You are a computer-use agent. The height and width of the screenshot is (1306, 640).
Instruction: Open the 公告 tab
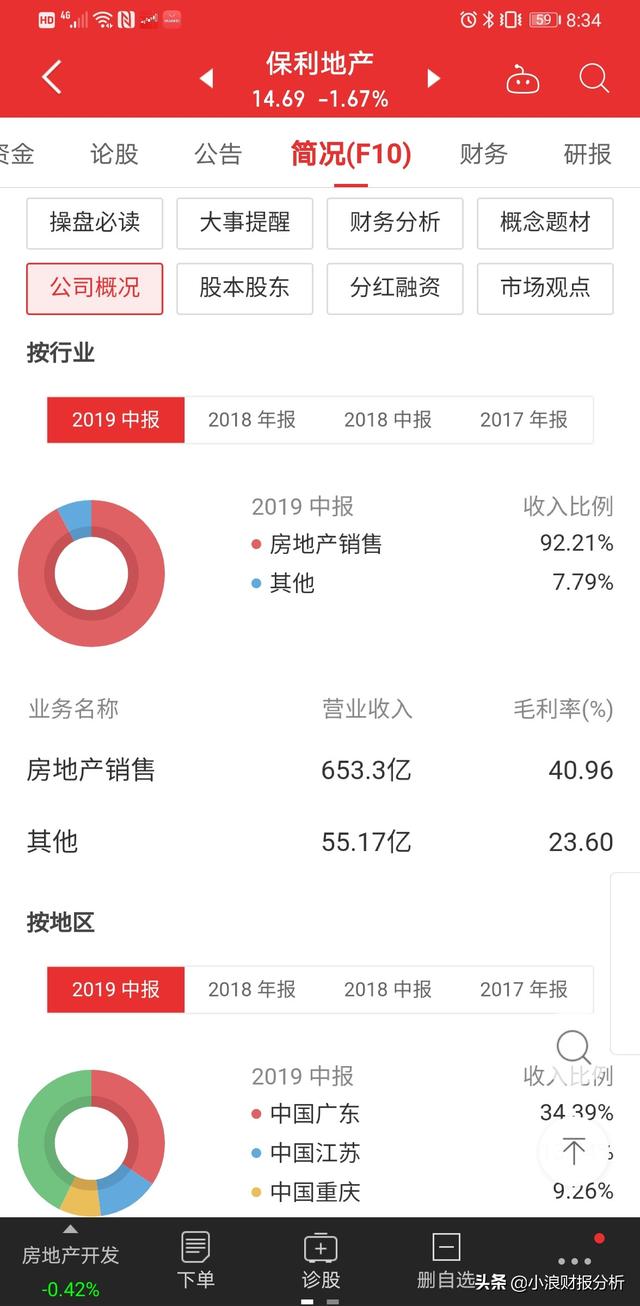click(218, 154)
